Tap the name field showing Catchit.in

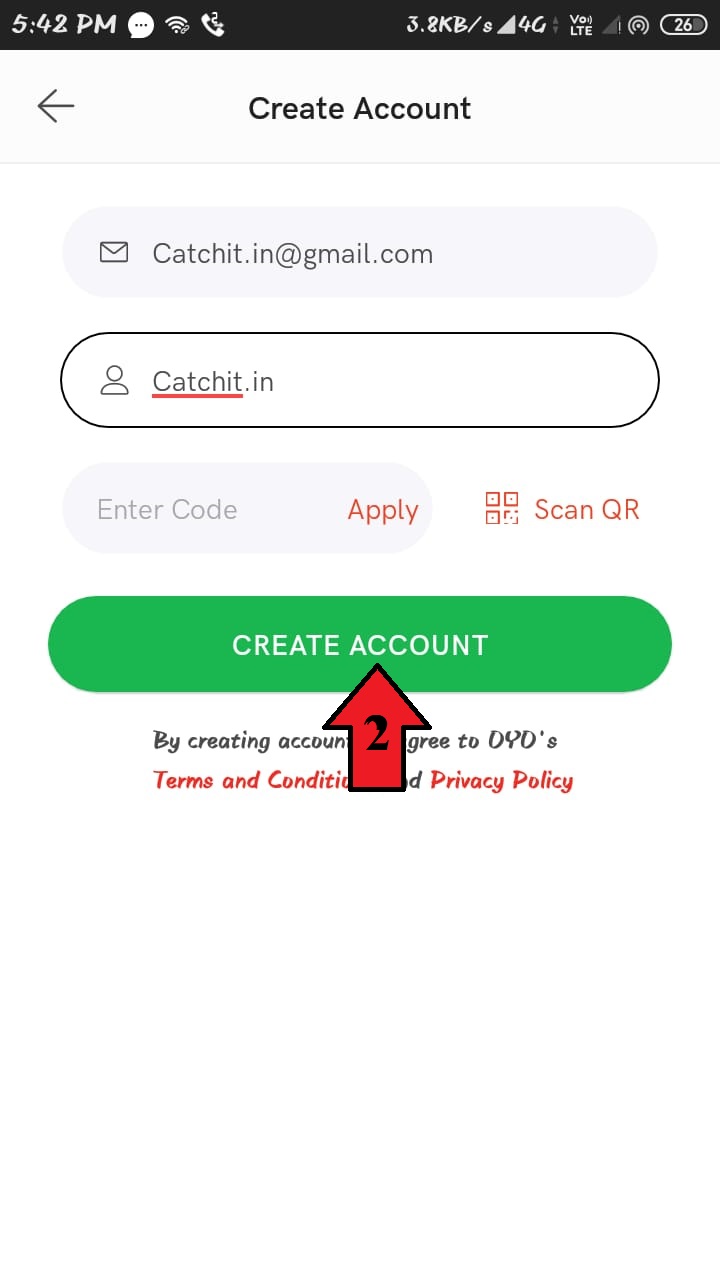pos(360,381)
